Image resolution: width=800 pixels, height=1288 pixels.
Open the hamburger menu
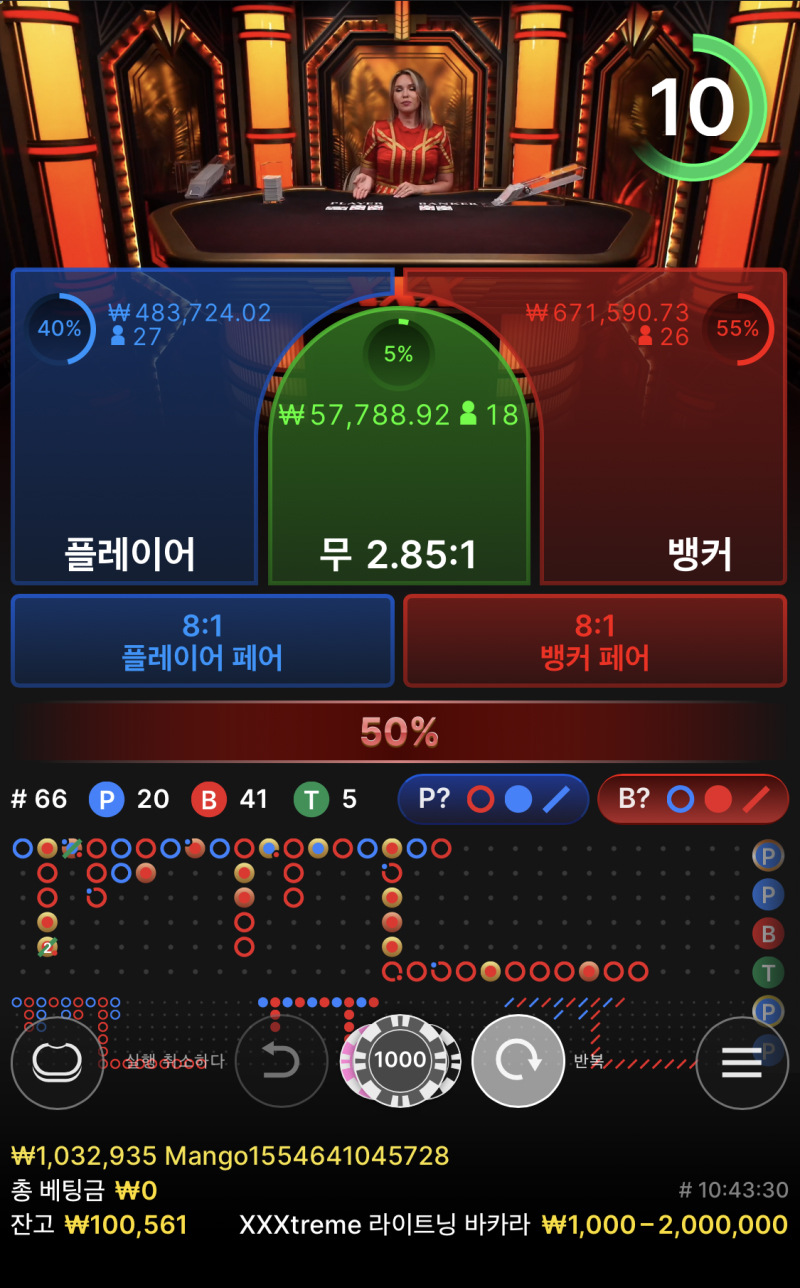click(741, 1062)
